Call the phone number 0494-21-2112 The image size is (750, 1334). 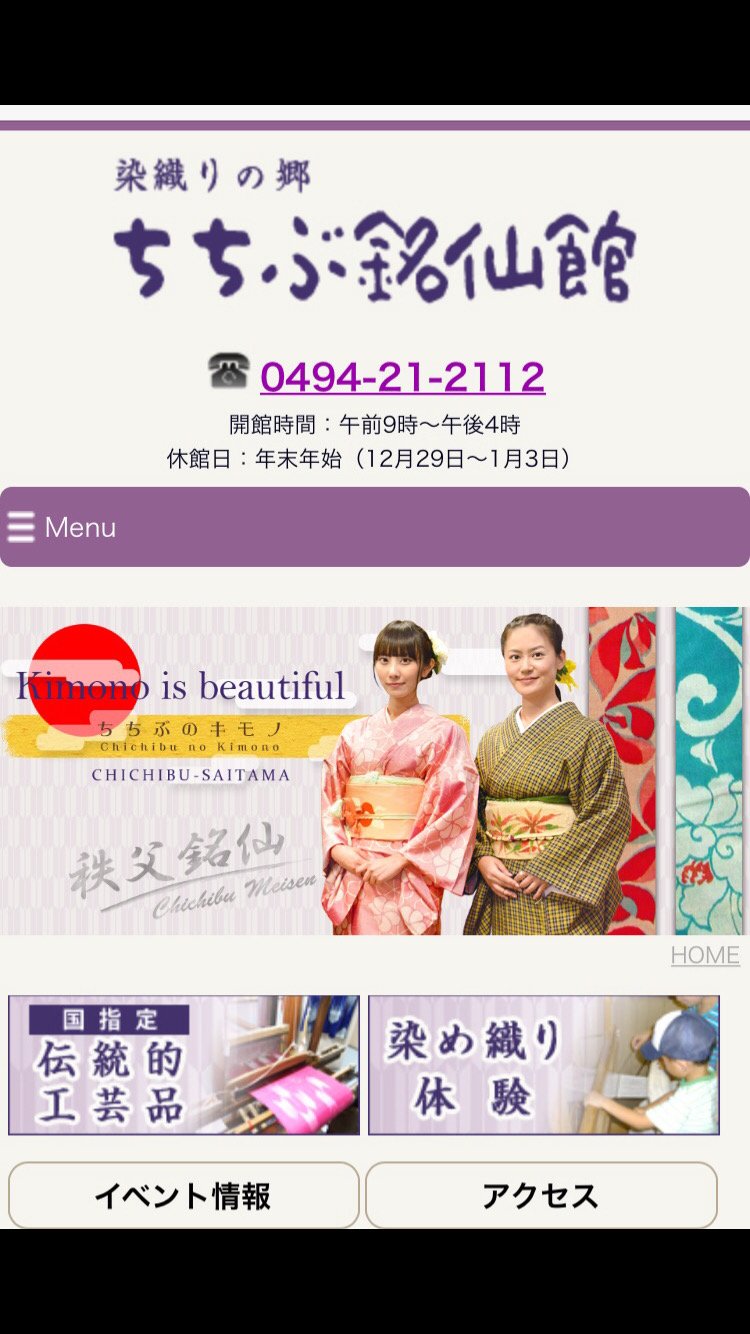tap(402, 377)
